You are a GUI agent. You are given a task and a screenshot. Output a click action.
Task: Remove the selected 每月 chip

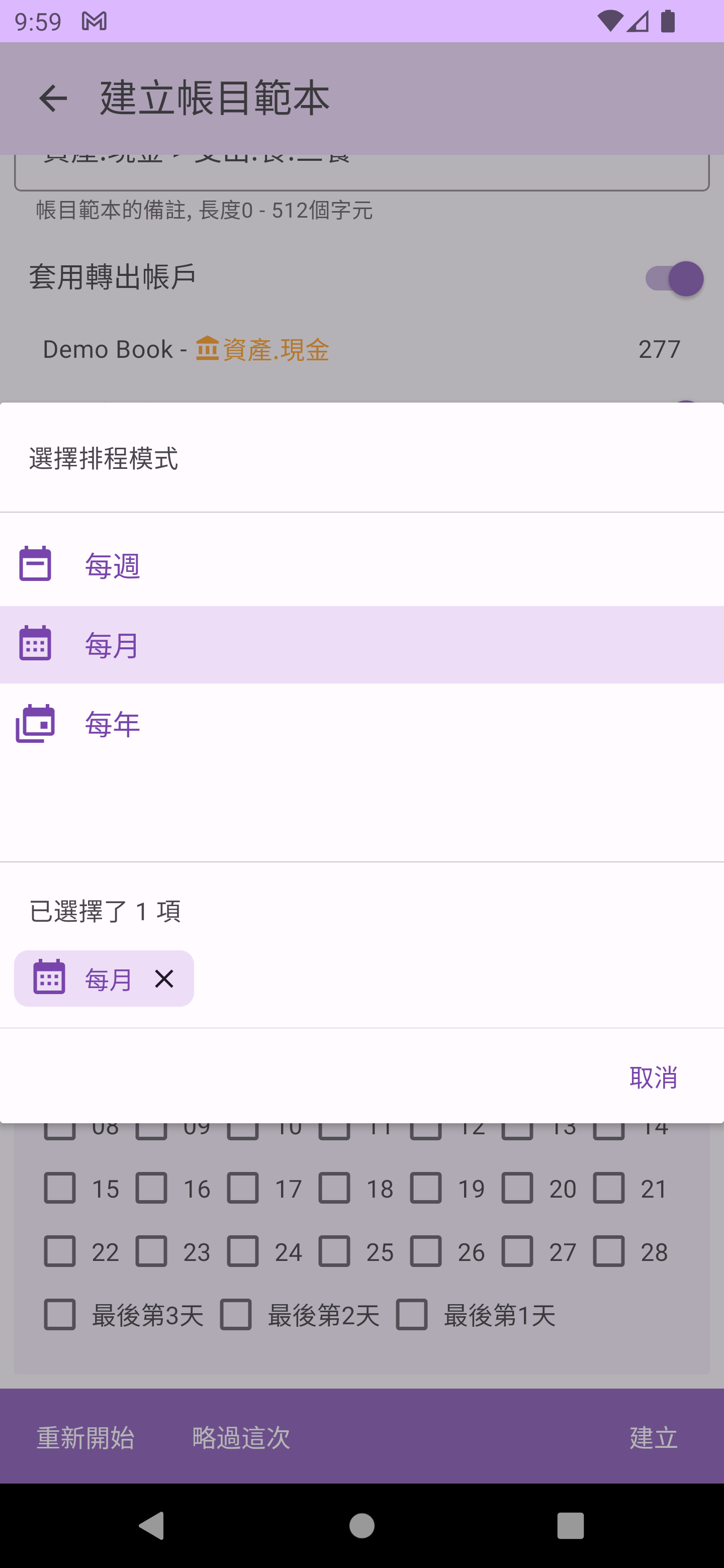point(164,979)
